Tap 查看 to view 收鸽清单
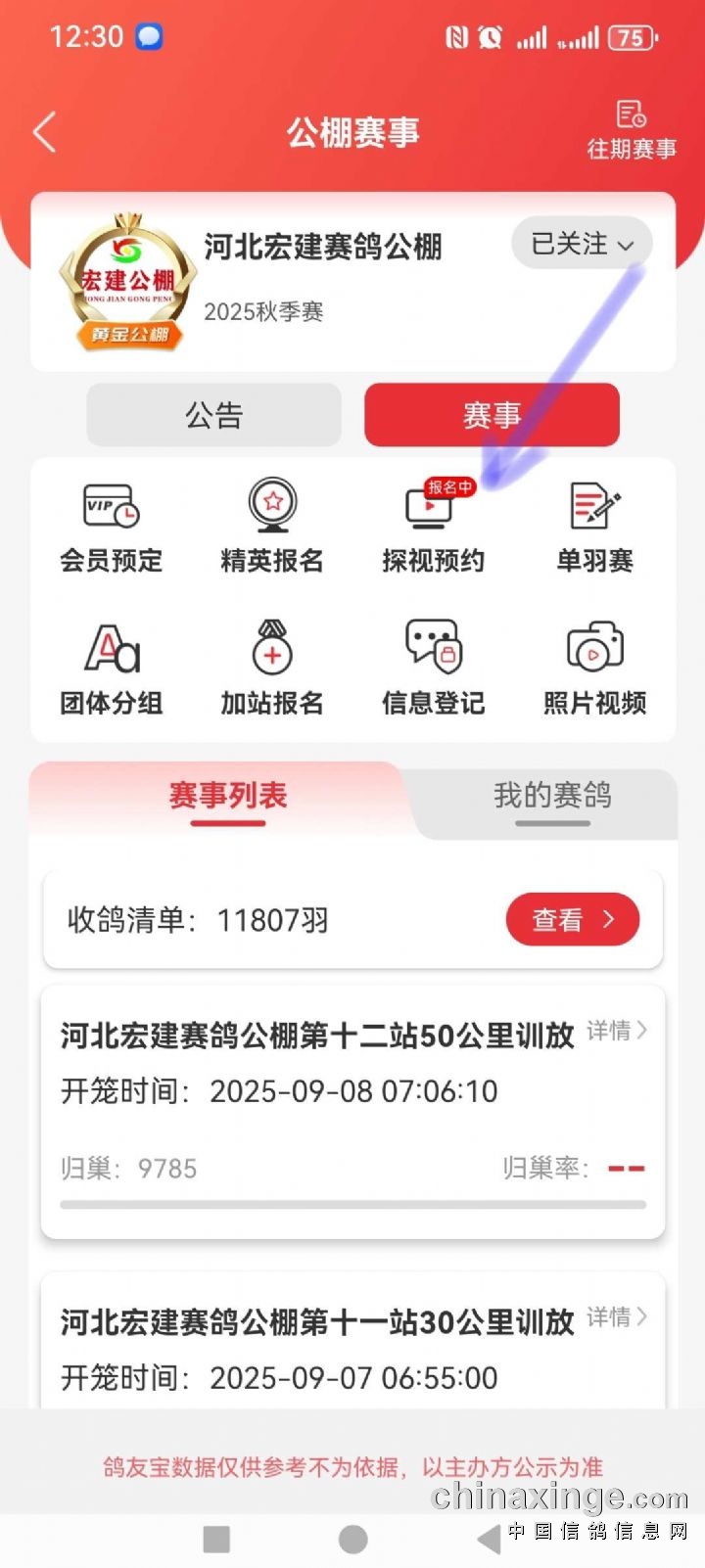The height and width of the screenshot is (1568, 705). click(573, 920)
